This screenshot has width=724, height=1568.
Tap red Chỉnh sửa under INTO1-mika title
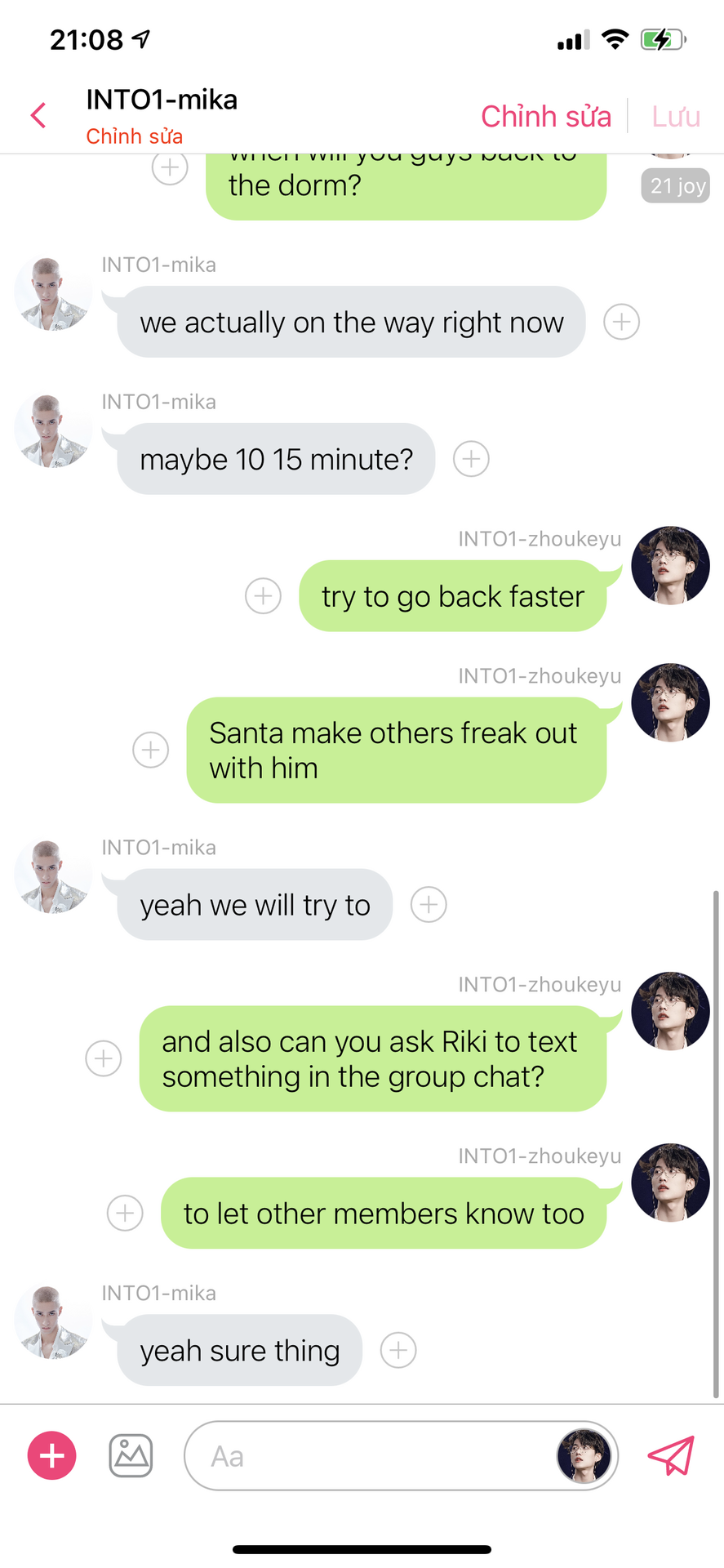click(135, 136)
